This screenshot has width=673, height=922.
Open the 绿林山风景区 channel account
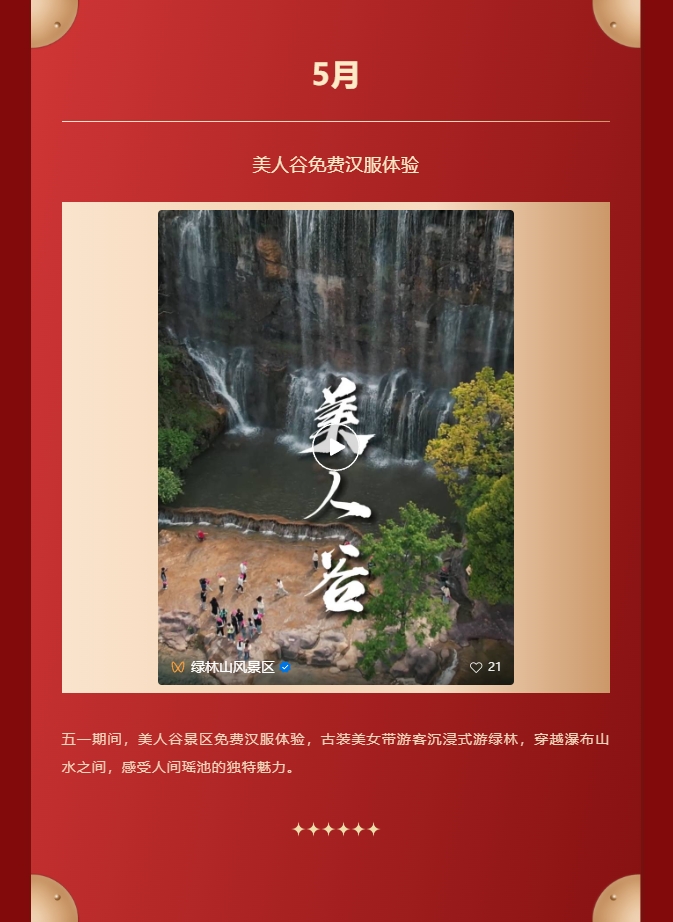pos(232,667)
